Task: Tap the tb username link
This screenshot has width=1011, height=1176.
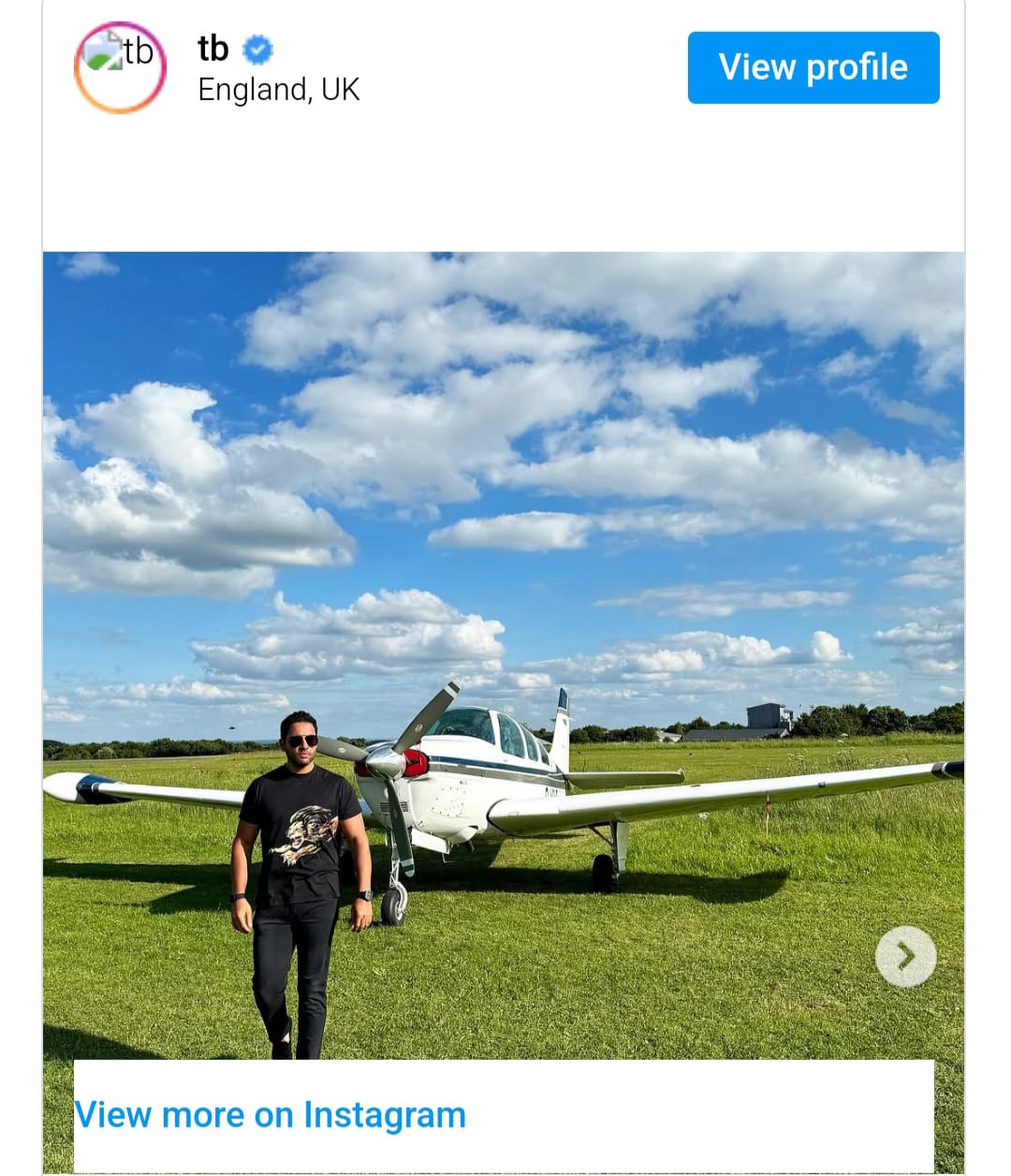Action: (213, 49)
